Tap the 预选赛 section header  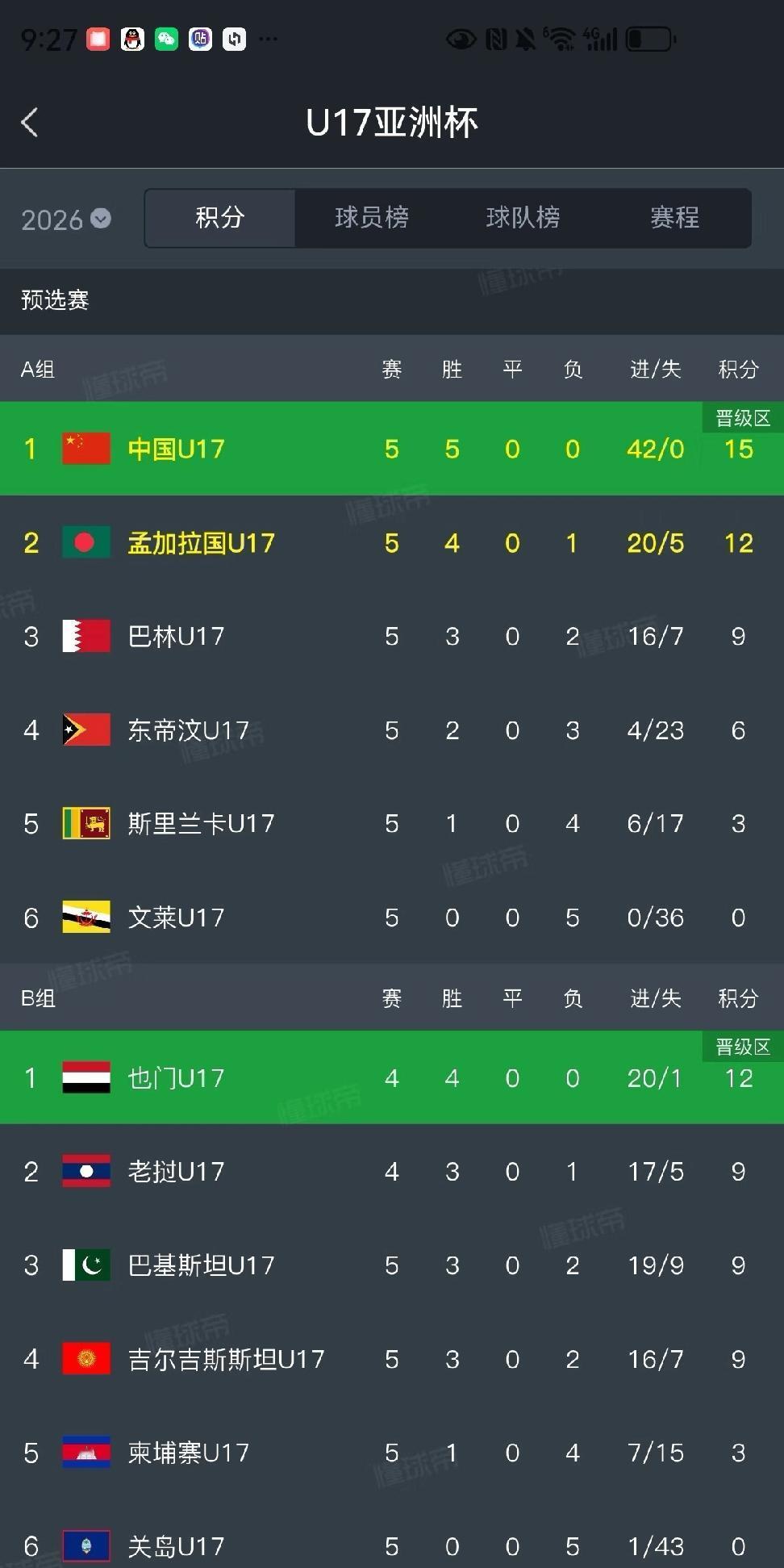point(55,301)
